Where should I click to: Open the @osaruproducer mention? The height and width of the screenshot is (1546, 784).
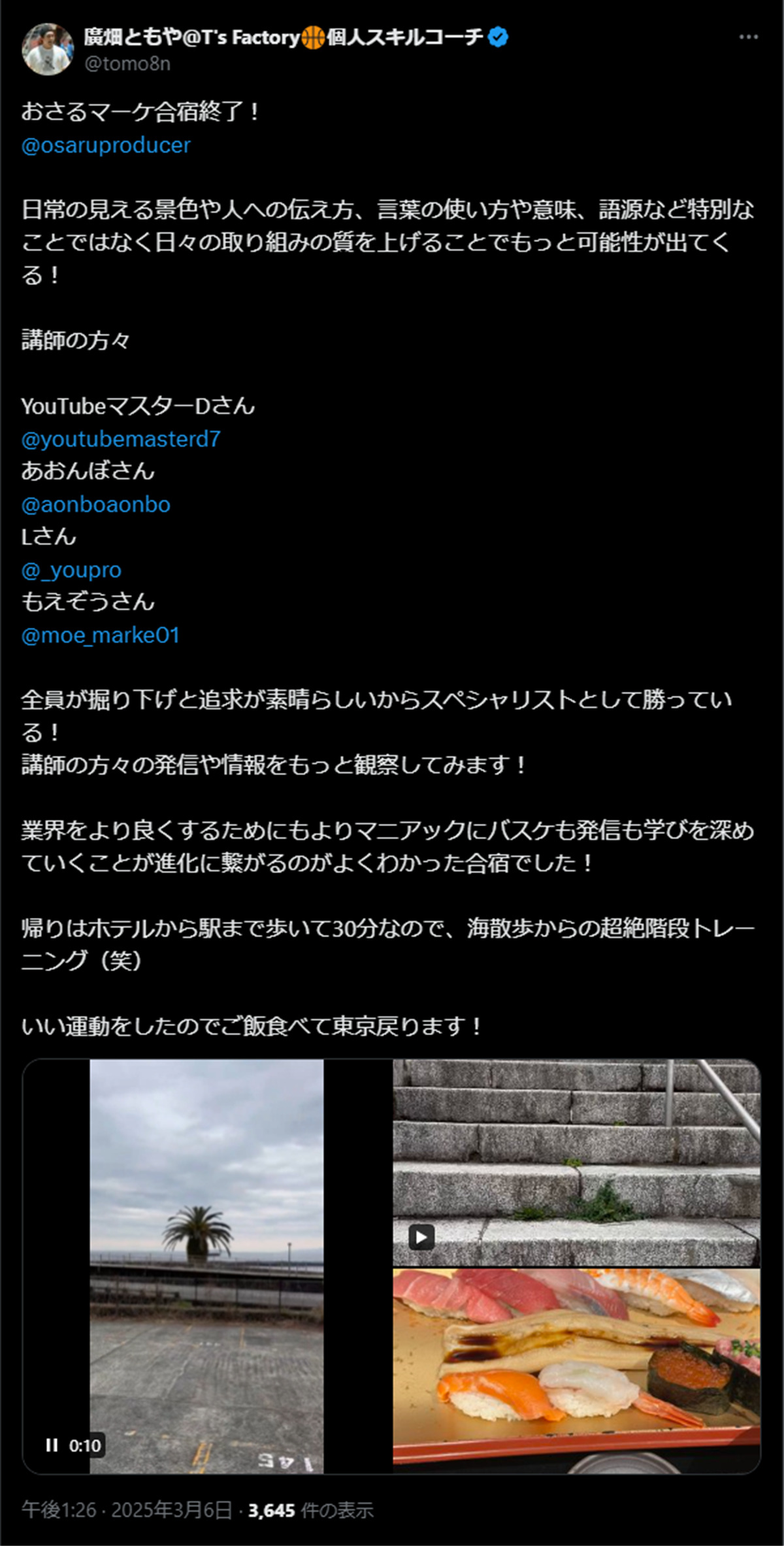[106, 145]
